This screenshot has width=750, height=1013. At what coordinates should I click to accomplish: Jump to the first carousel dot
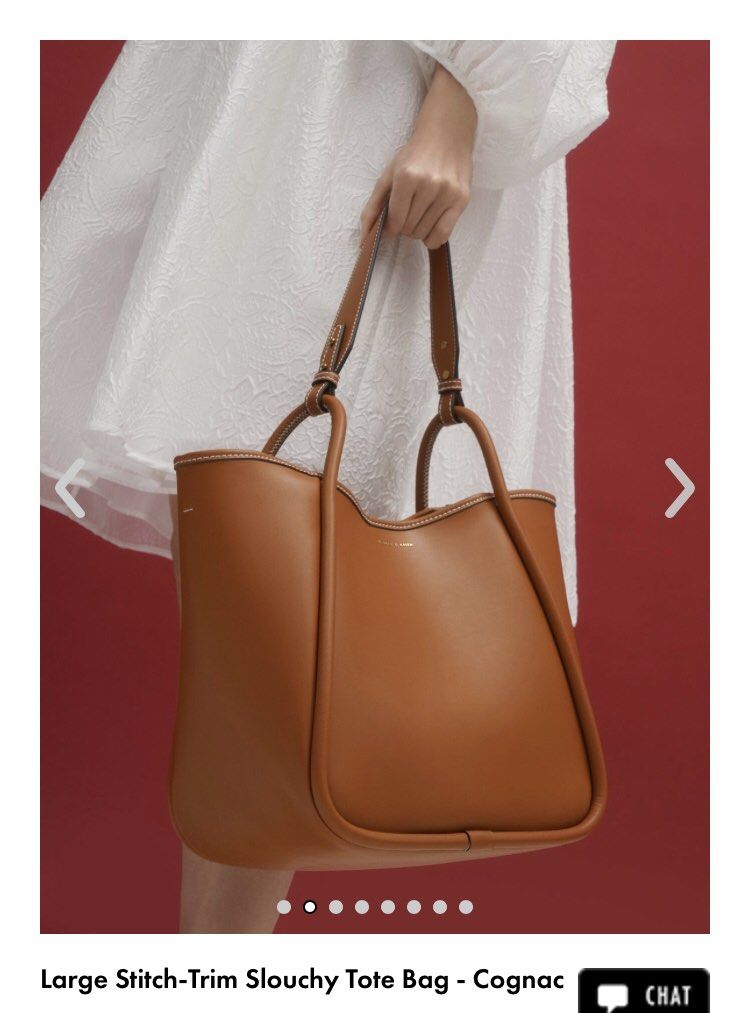(x=284, y=907)
